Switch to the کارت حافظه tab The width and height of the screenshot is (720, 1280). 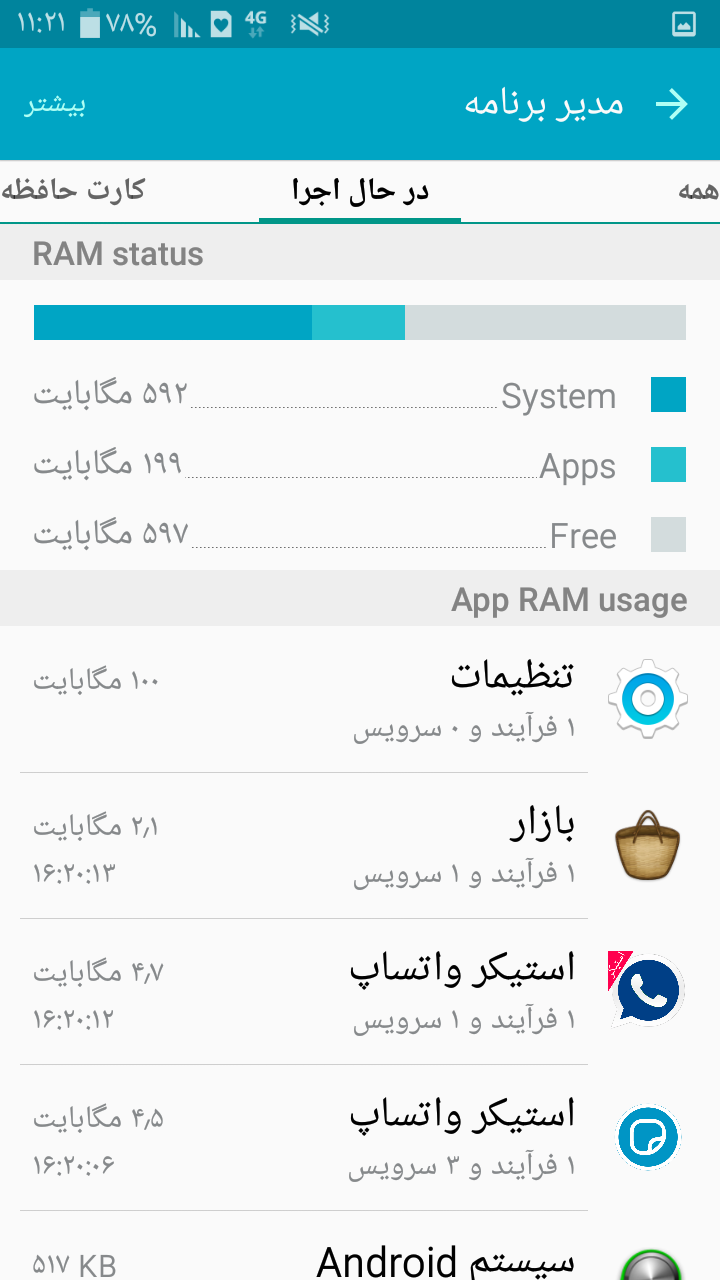73,191
